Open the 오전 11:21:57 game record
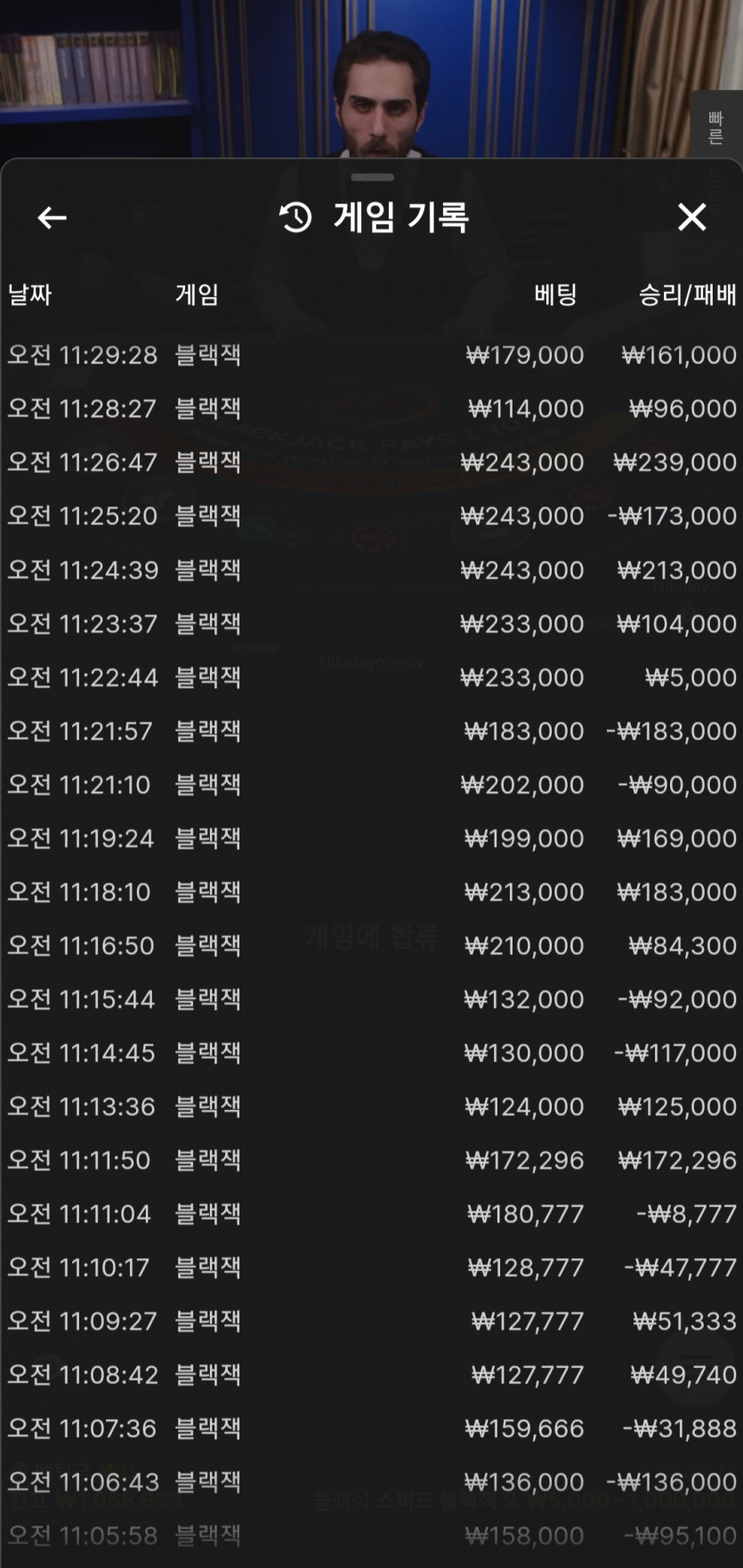This screenshot has height=1568, width=743. click(371, 731)
